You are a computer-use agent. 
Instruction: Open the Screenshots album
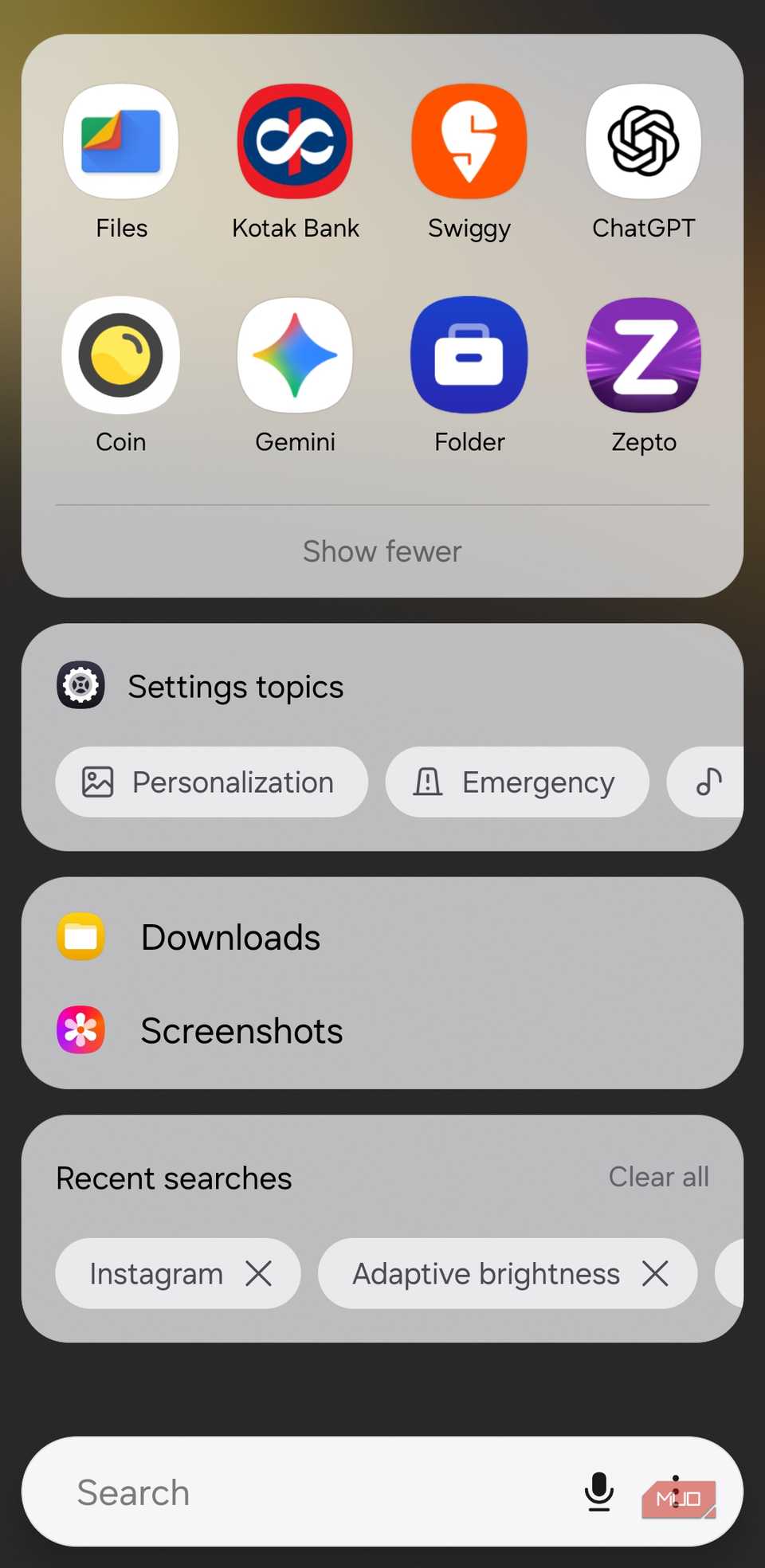point(241,1031)
